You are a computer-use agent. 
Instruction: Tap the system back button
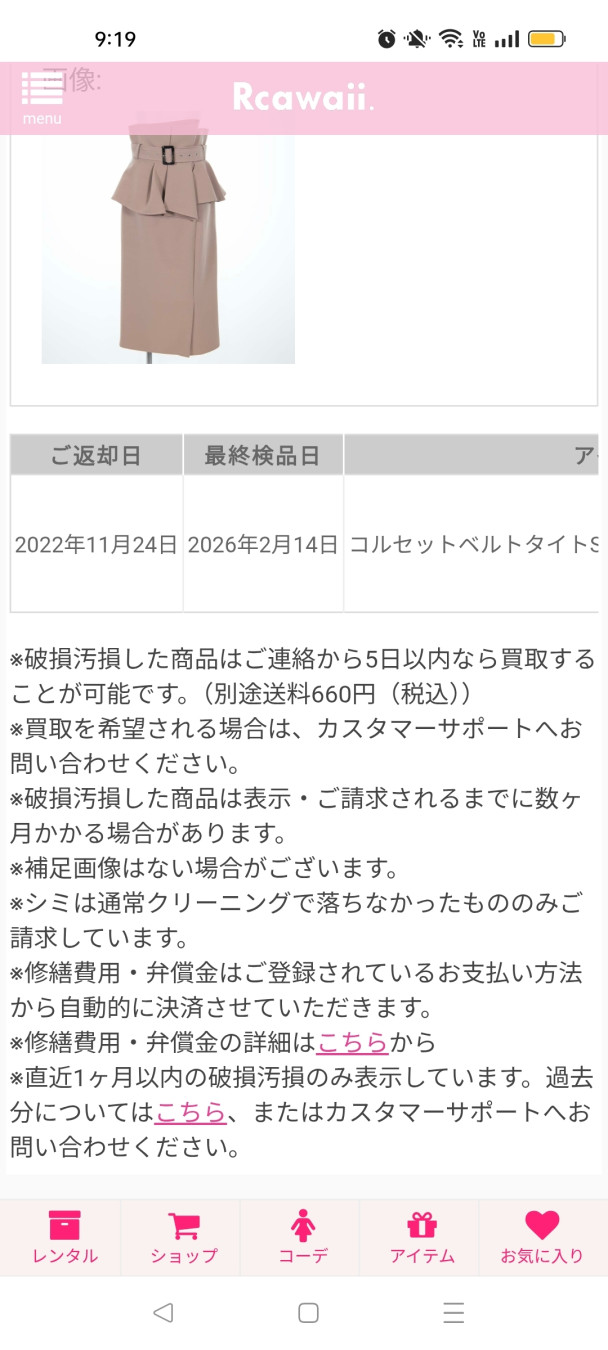[163, 1313]
